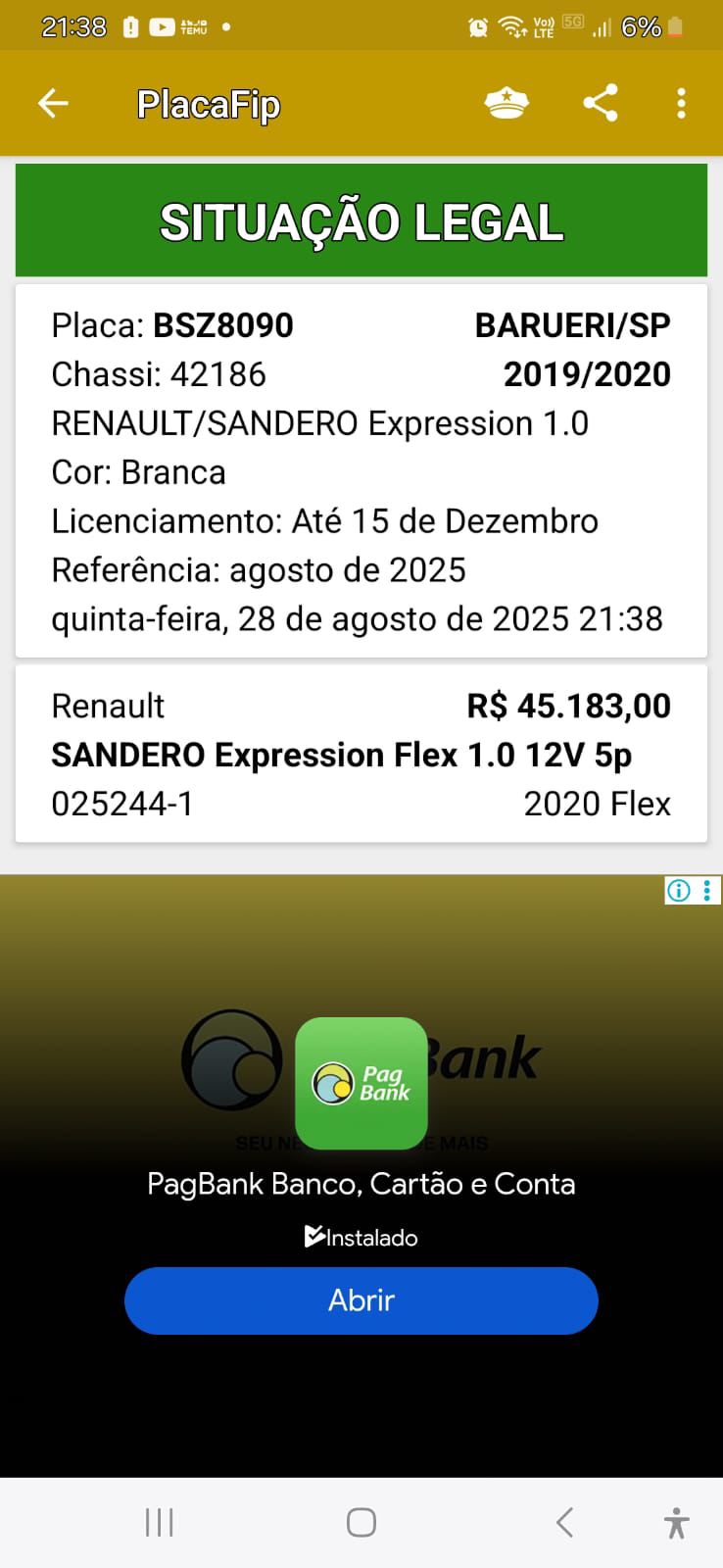
Task: Tap the share icon in app bar
Action: 601,103
